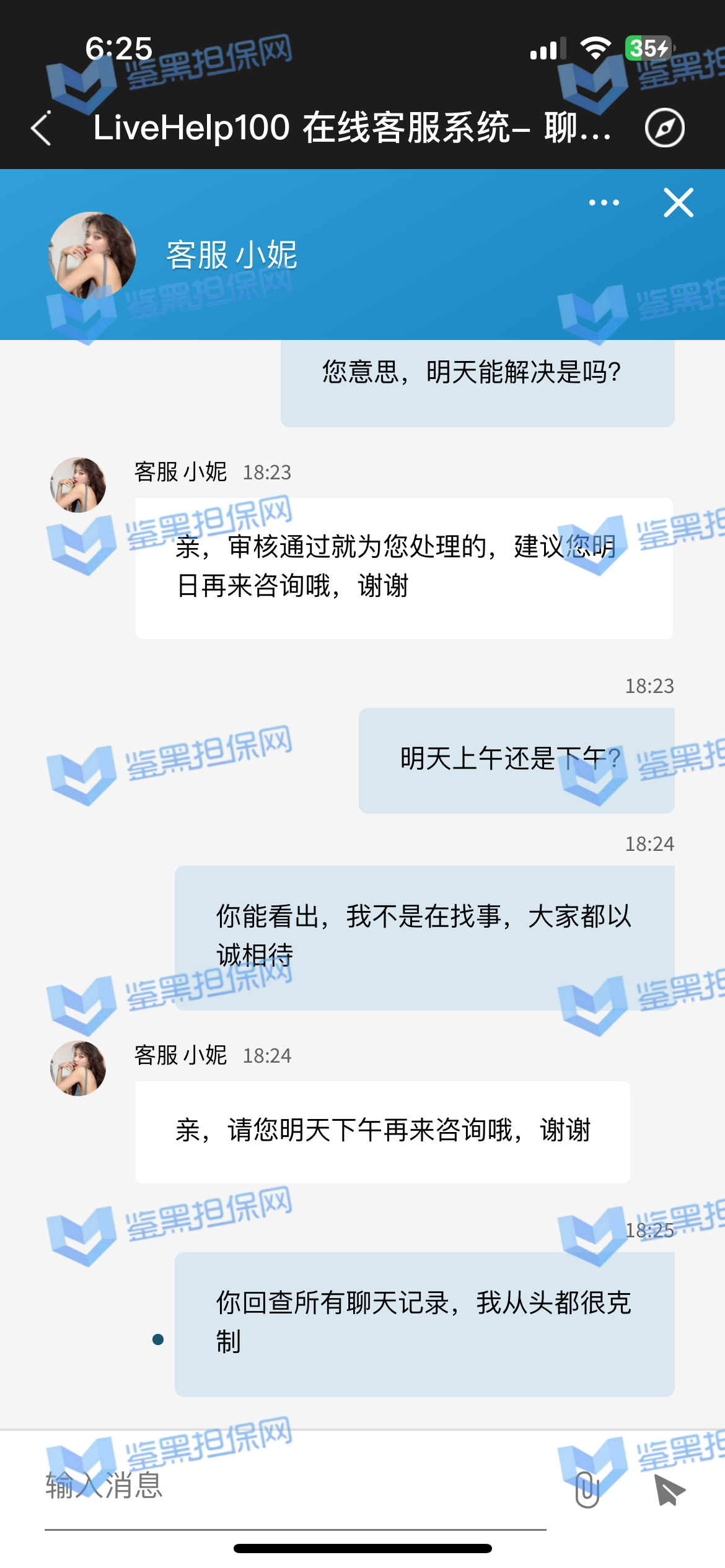Send the message with the arrow icon
725x1568 pixels.
(x=670, y=1489)
